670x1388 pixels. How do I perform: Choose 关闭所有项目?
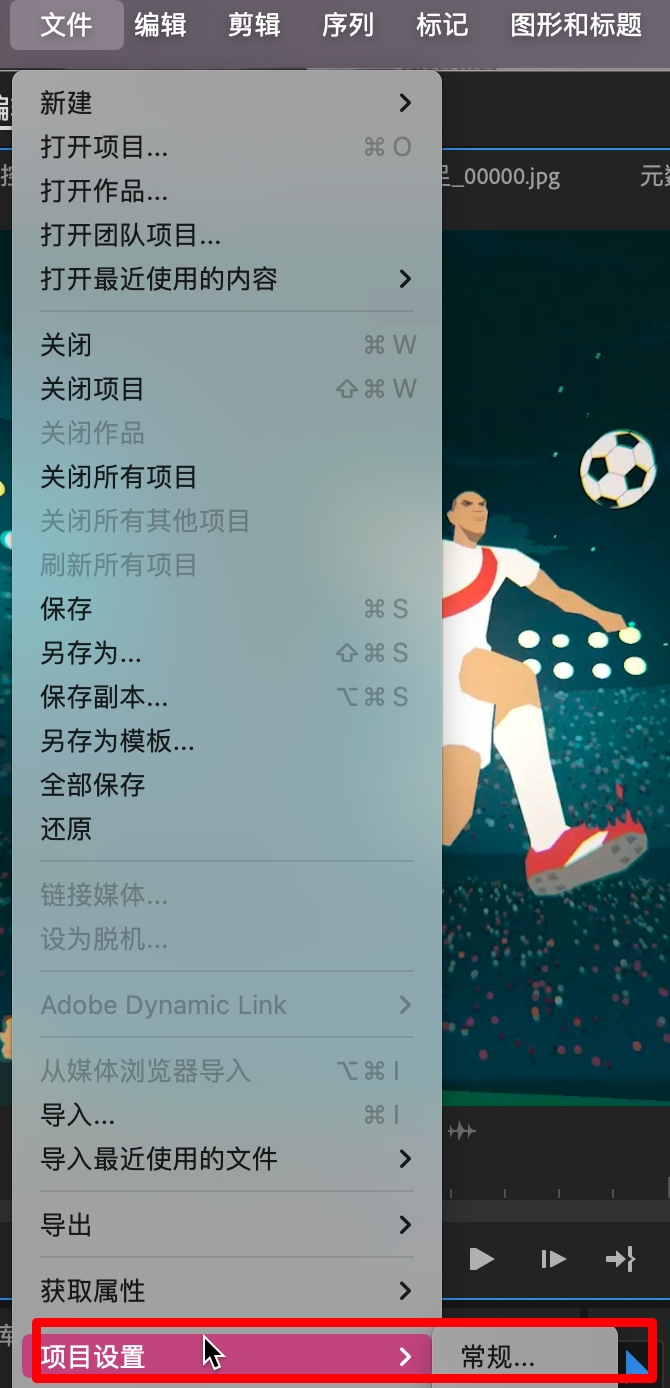(x=118, y=477)
